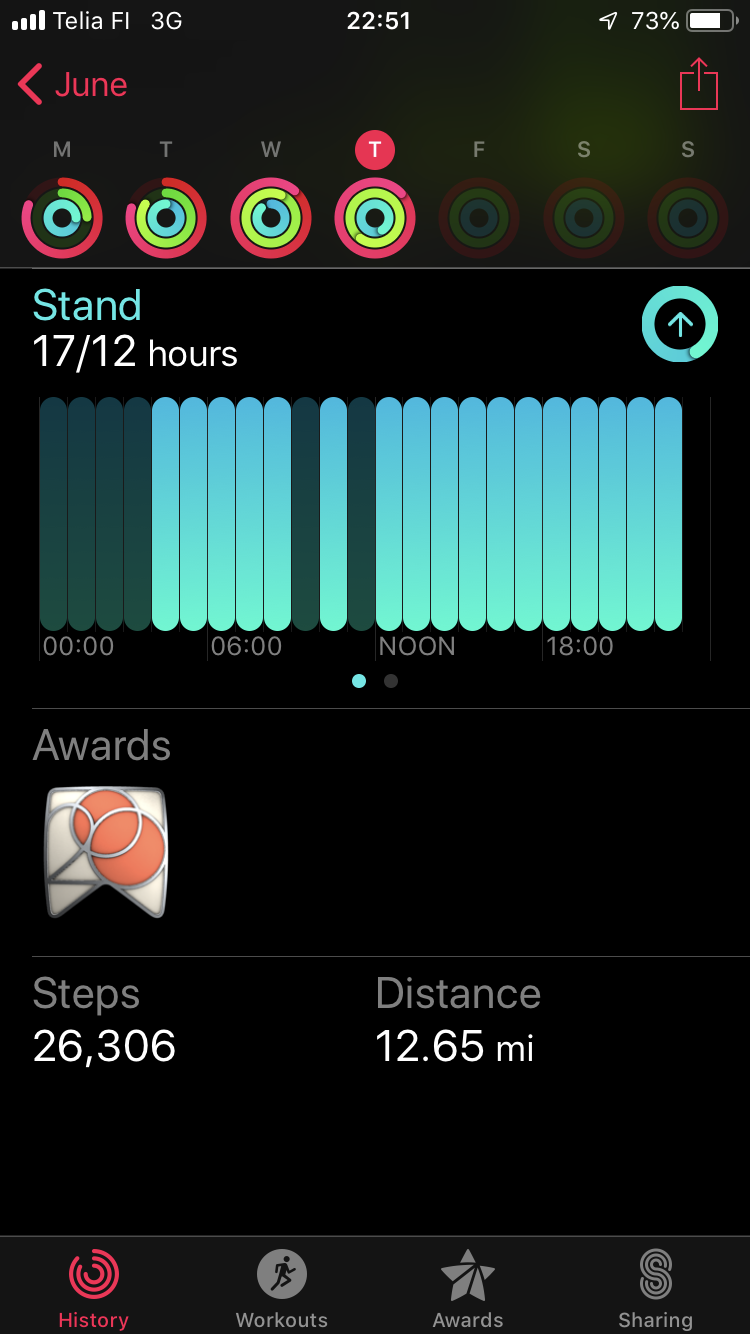
Task: Open the earned award badge
Action: (x=106, y=852)
